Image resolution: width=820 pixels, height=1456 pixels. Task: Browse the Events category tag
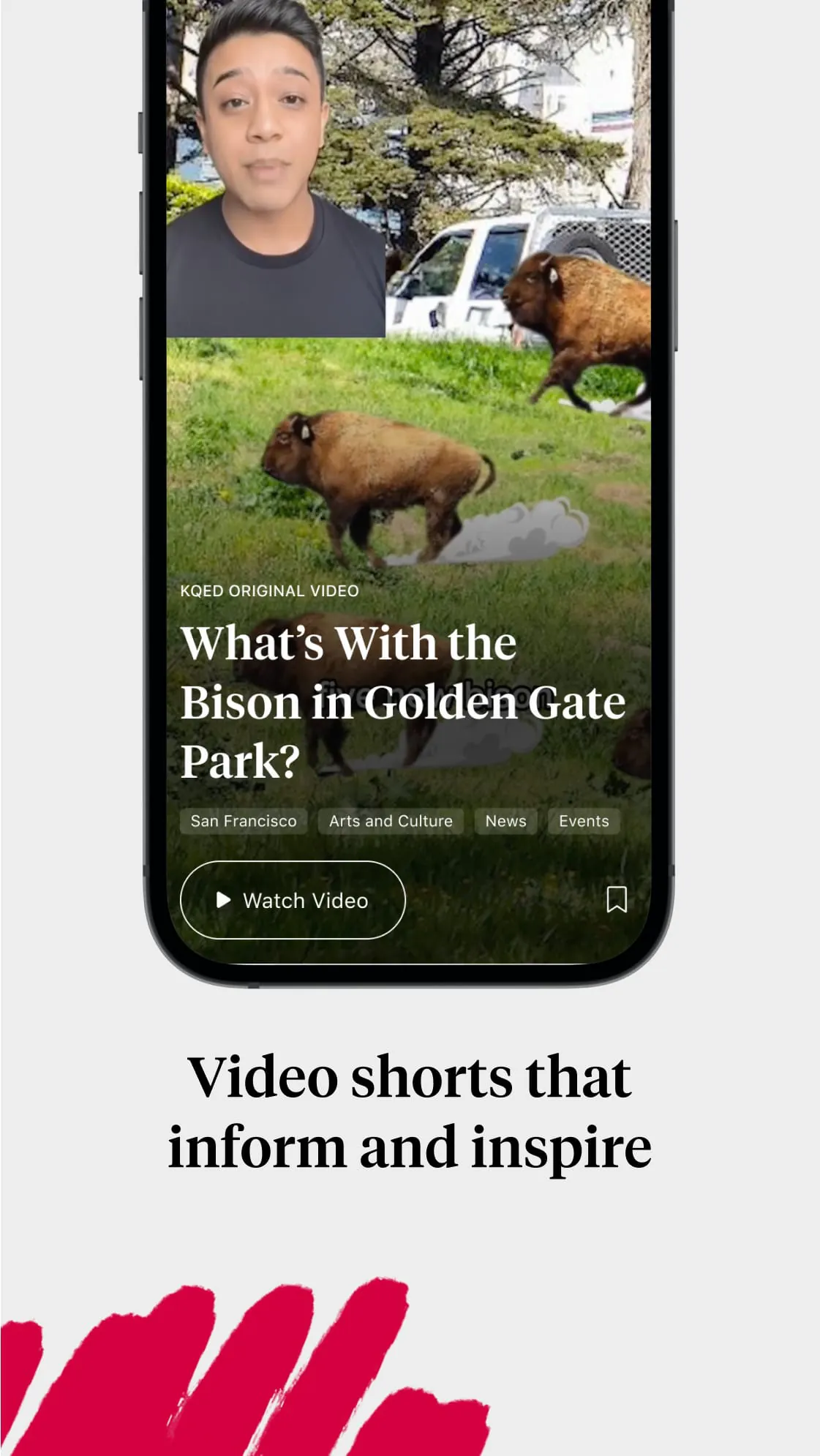click(x=583, y=821)
